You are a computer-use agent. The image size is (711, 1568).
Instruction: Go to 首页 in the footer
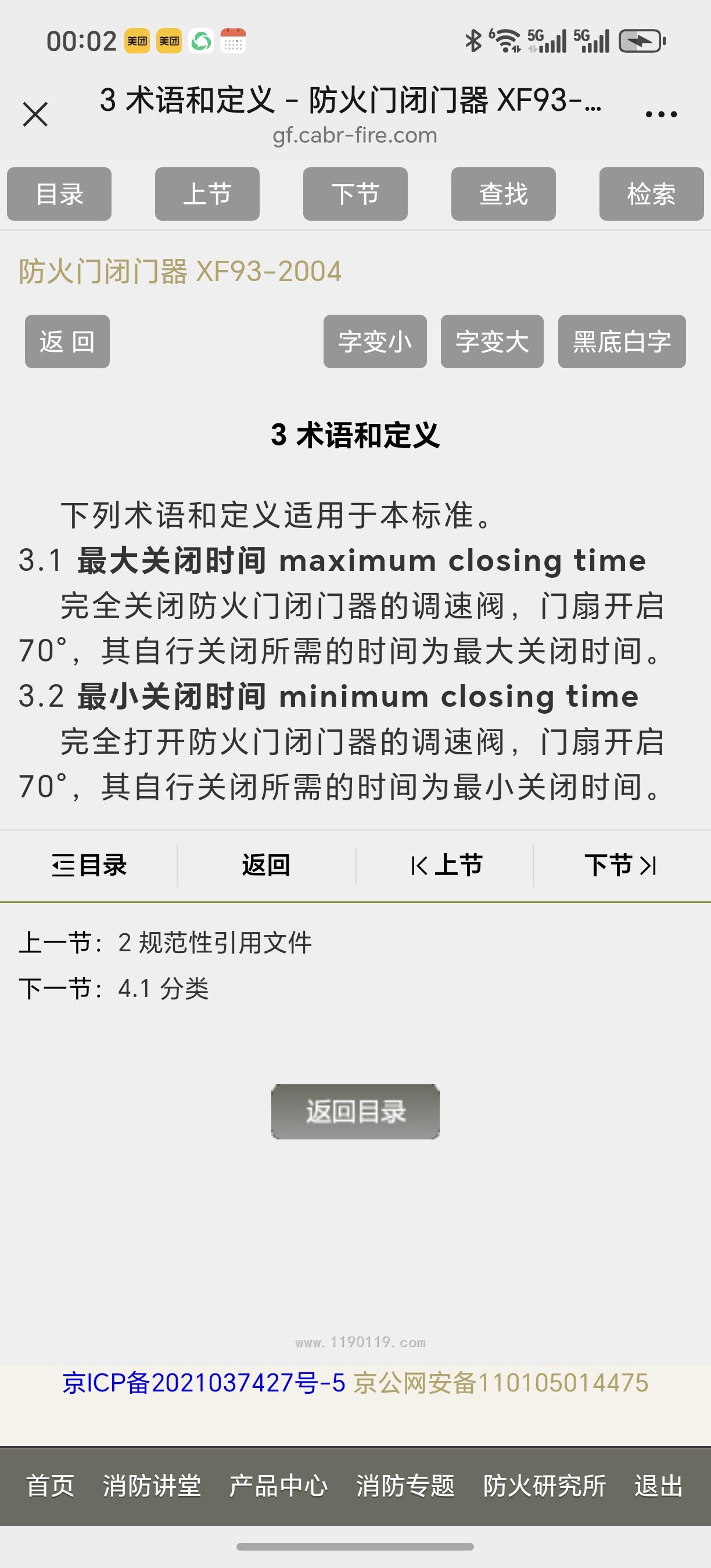(x=50, y=1486)
